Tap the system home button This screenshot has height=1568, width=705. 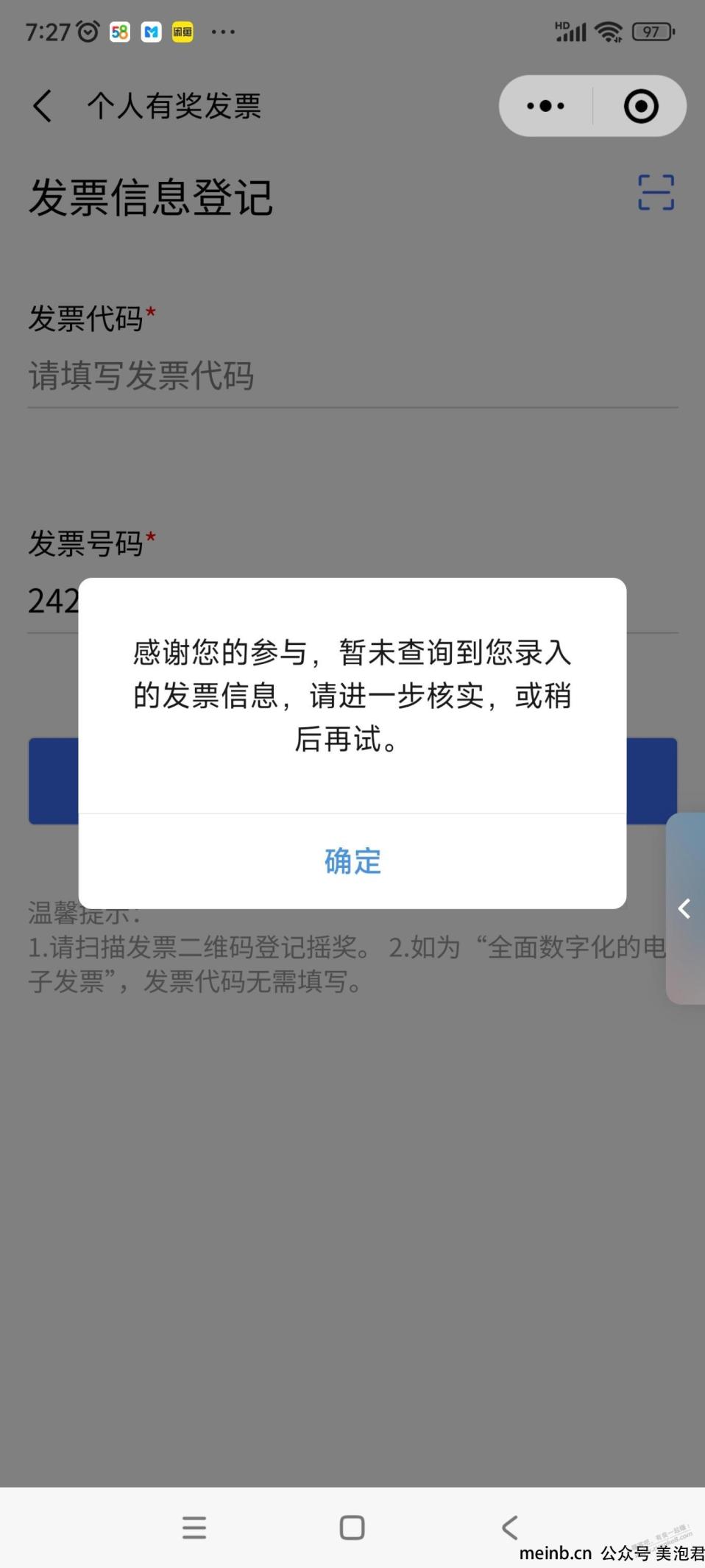point(352,1528)
